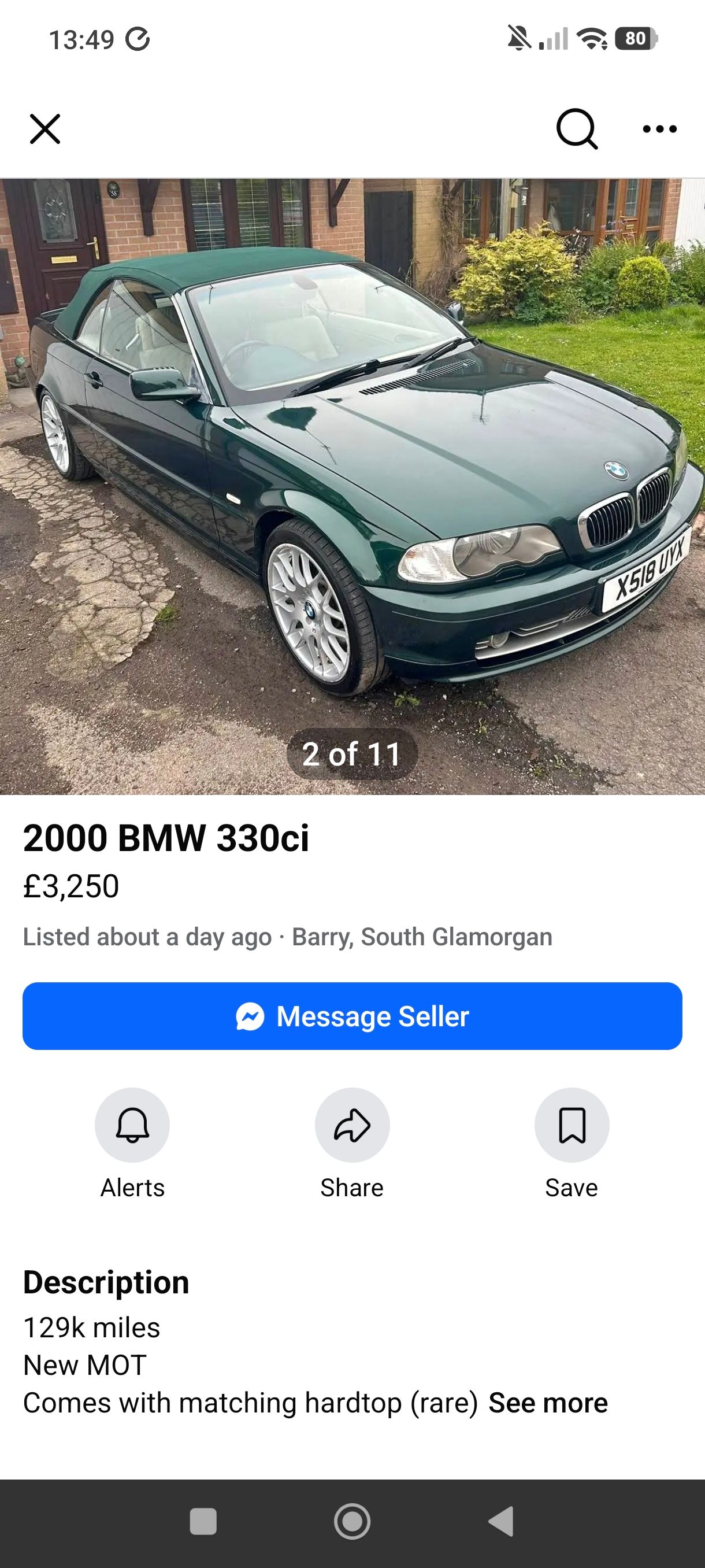Expand description with See more
The width and height of the screenshot is (705, 1568).
point(548,1403)
